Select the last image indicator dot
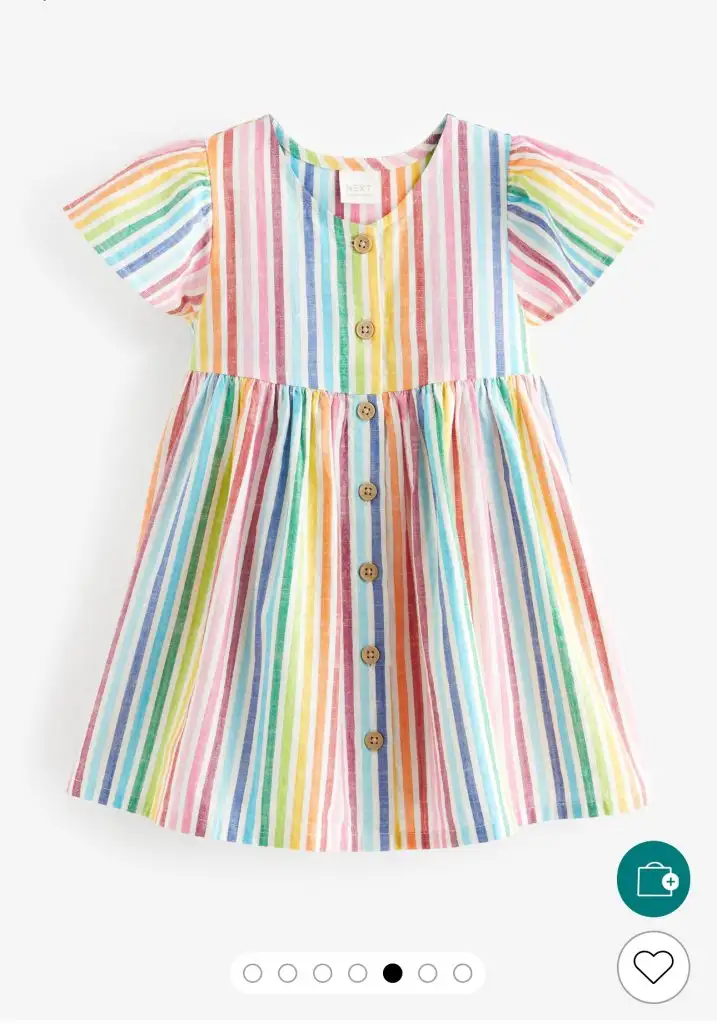The height and width of the screenshot is (1024, 717). tap(462, 973)
